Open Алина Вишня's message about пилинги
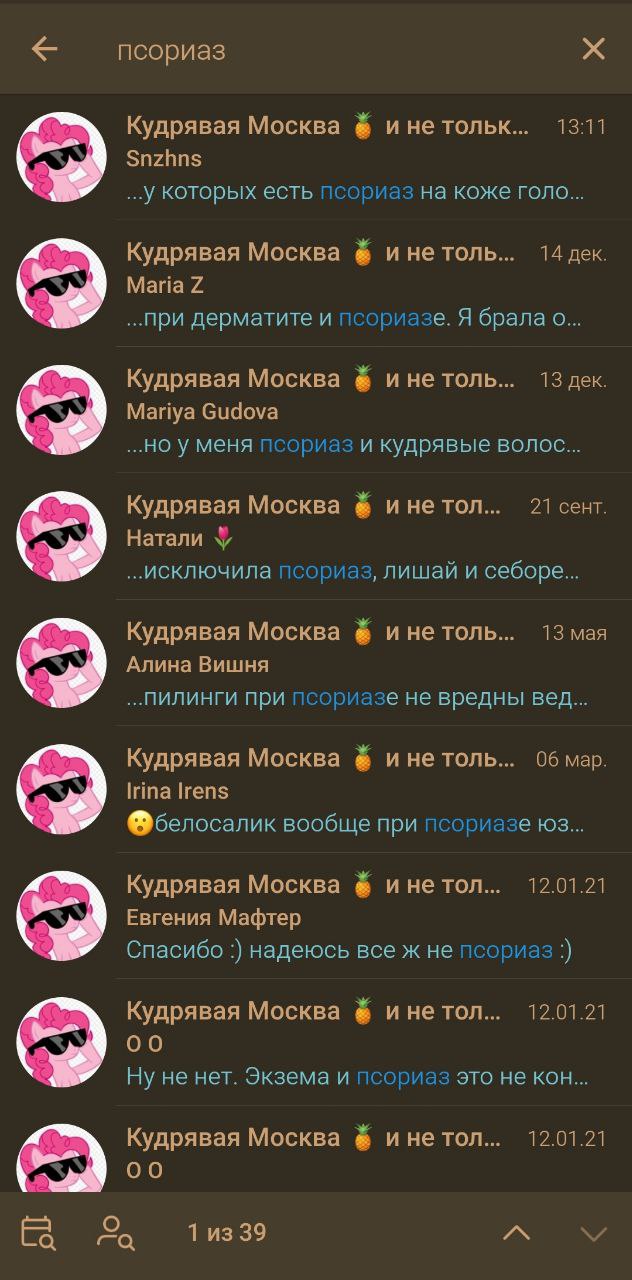Viewport: 632px width, 1280px height. tap(316, 663)
